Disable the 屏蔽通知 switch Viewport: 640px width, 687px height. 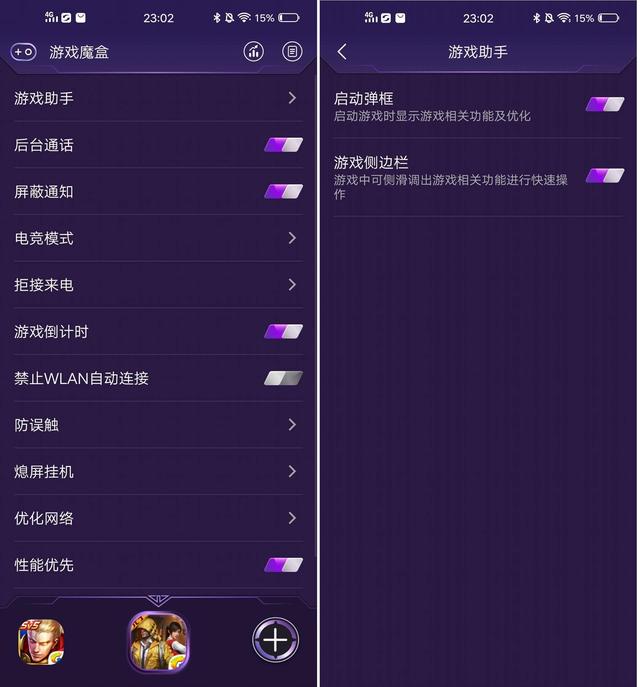pos(283,191)
